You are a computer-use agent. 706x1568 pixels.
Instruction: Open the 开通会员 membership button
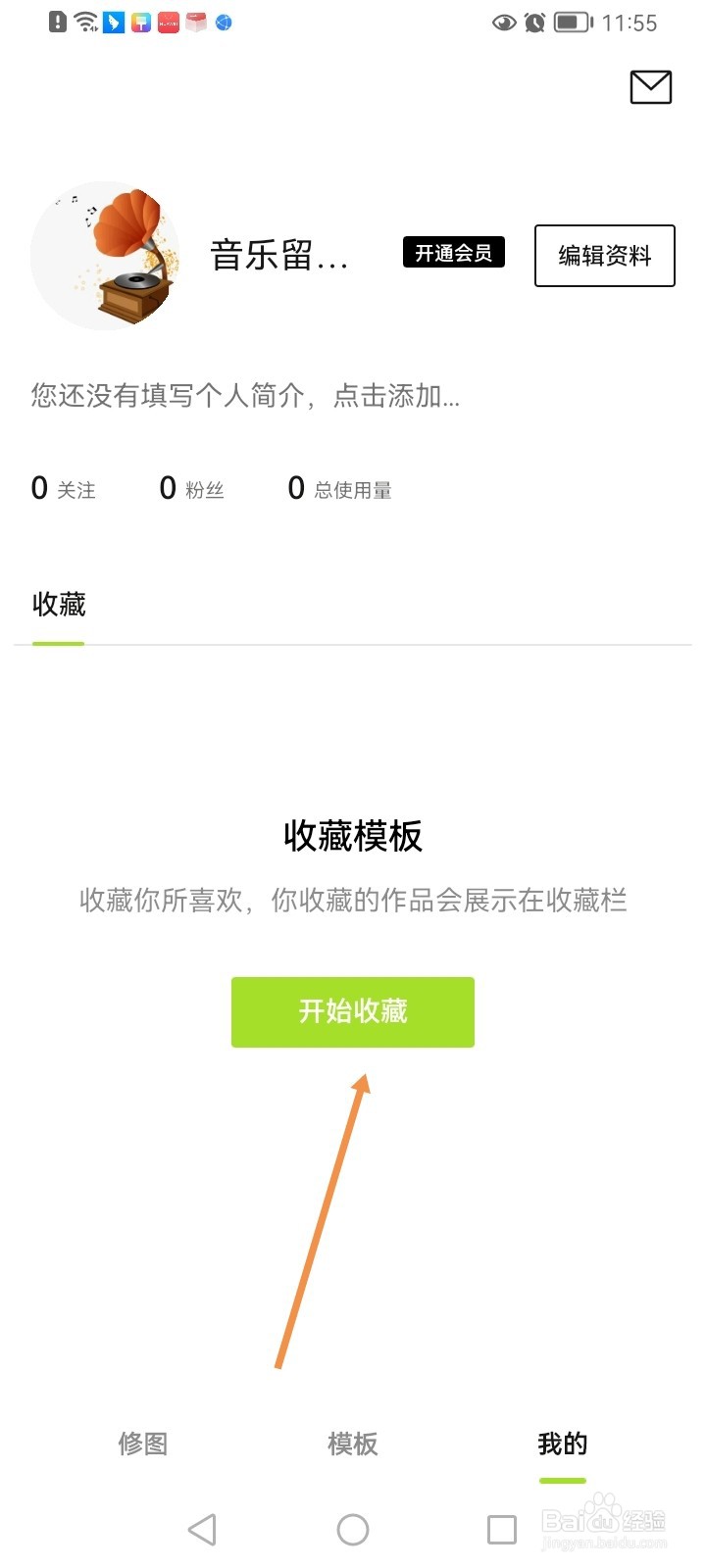pyautogui.click(x=454, y=253)
